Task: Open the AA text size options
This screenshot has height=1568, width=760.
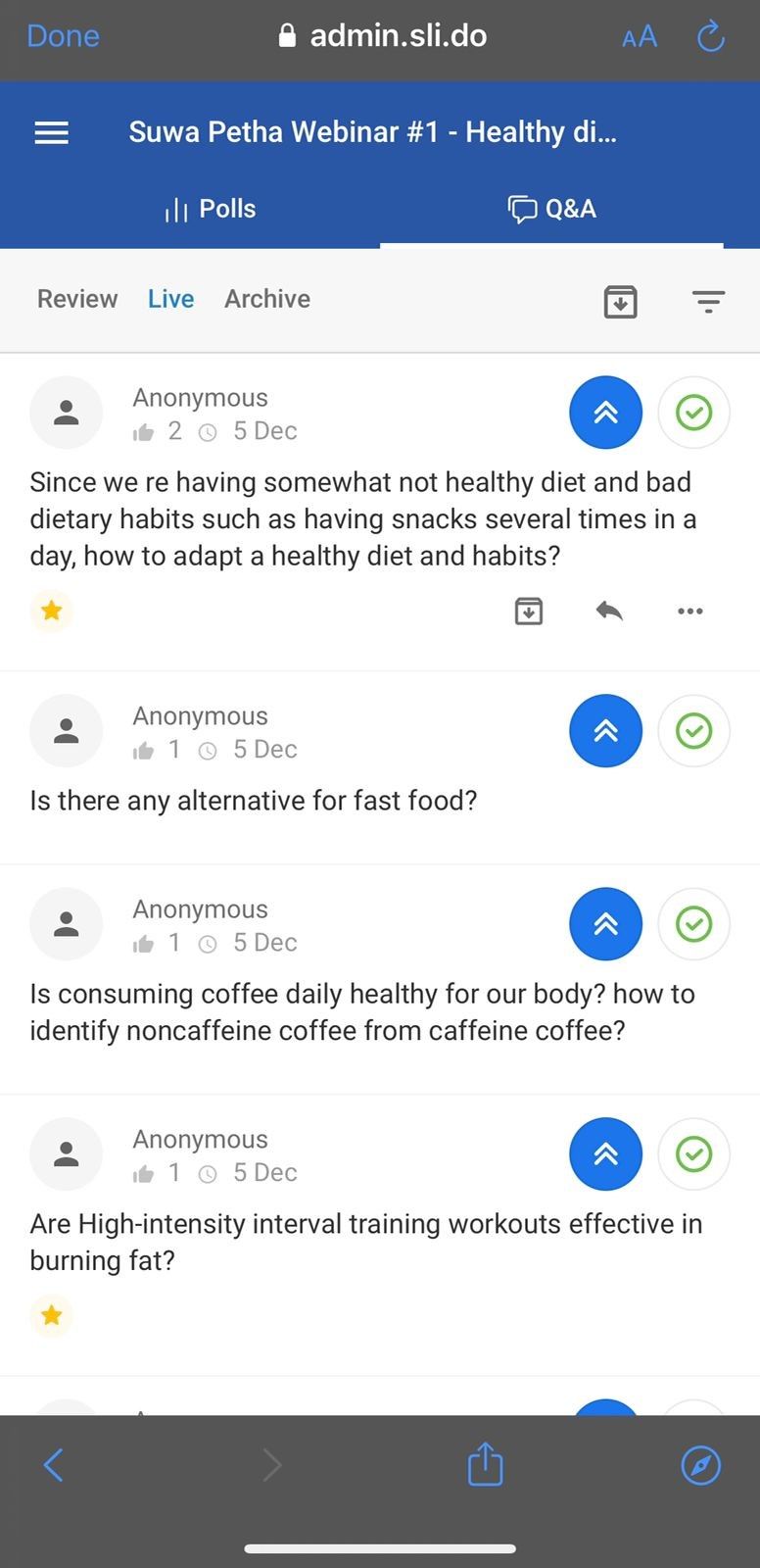Action: pos(639,37)
